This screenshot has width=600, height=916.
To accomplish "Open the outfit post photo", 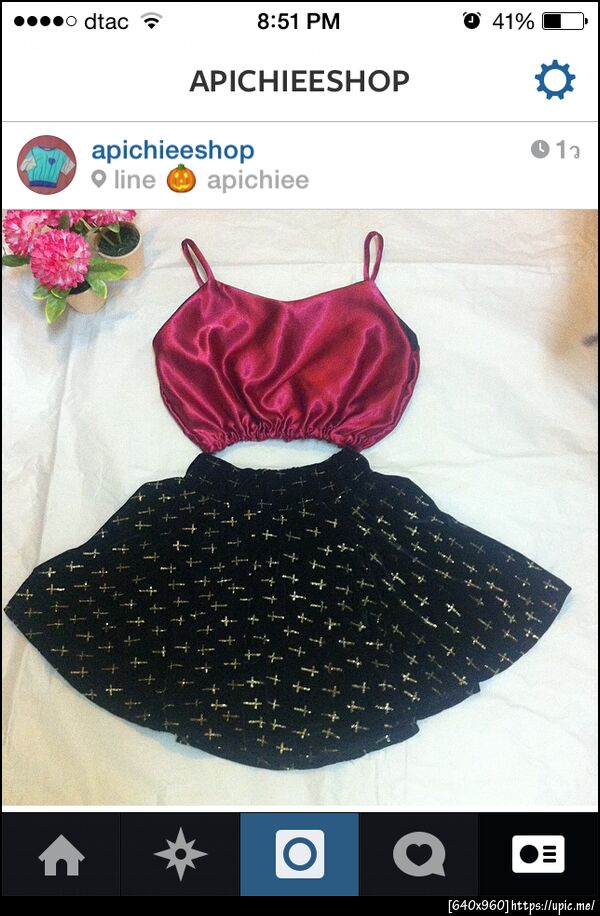I will 300,506.
